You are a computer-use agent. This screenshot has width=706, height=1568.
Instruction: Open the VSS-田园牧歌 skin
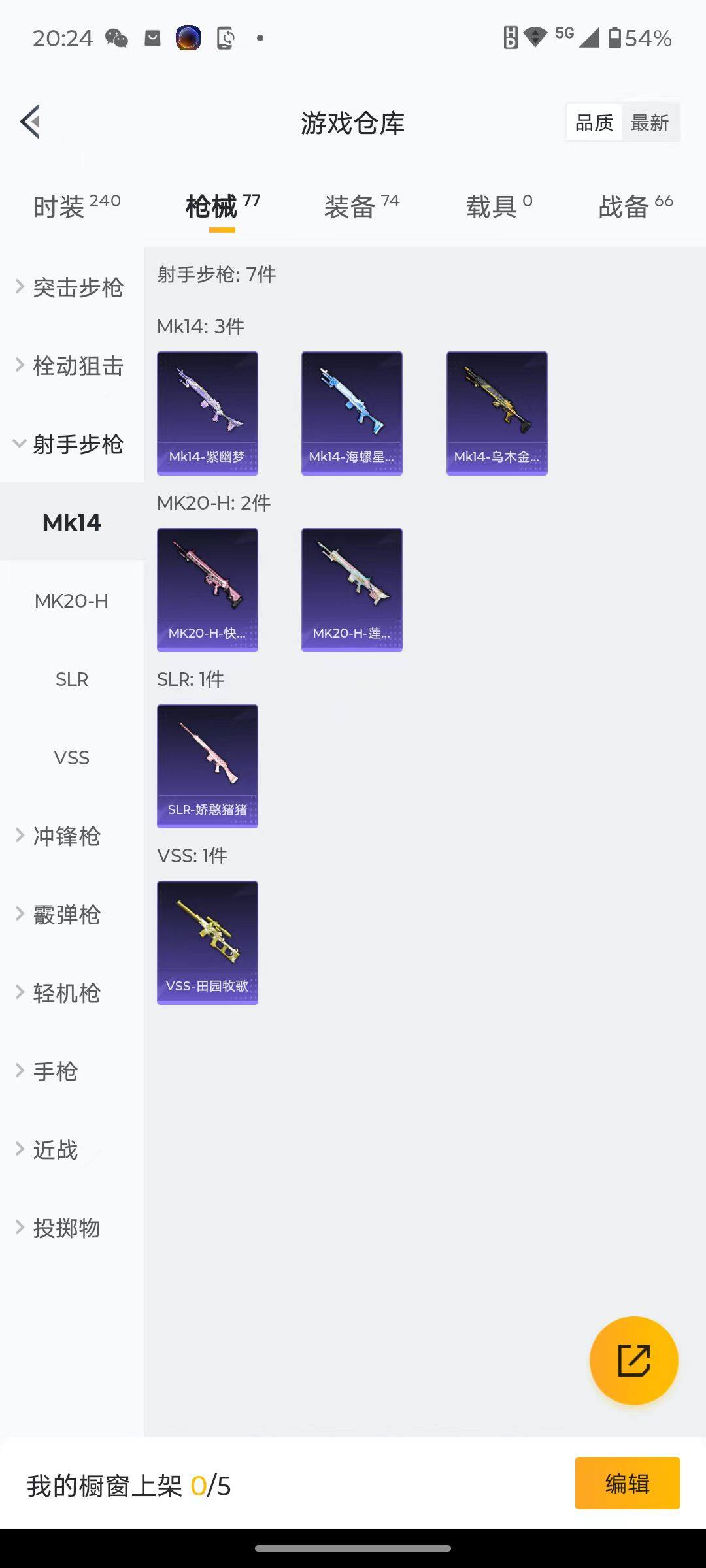(x=207, y=942)
